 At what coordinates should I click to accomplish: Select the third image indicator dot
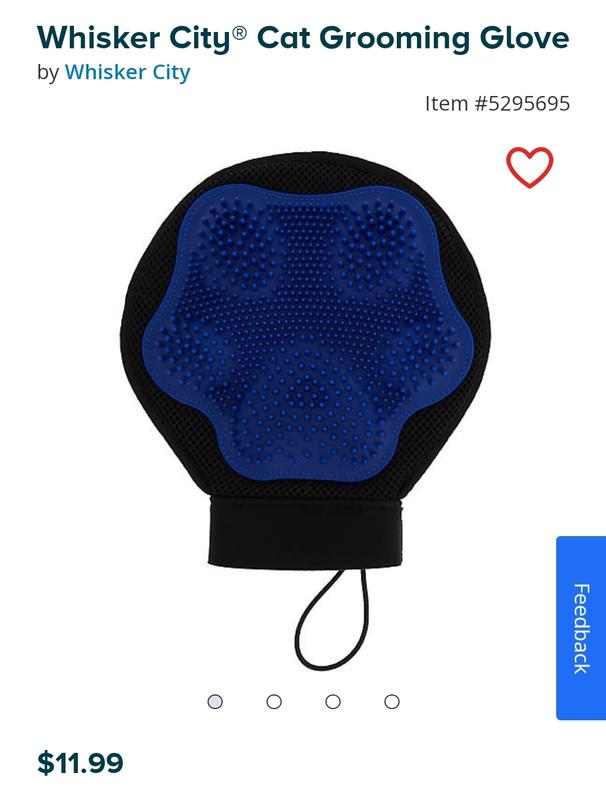pos(333,702)
